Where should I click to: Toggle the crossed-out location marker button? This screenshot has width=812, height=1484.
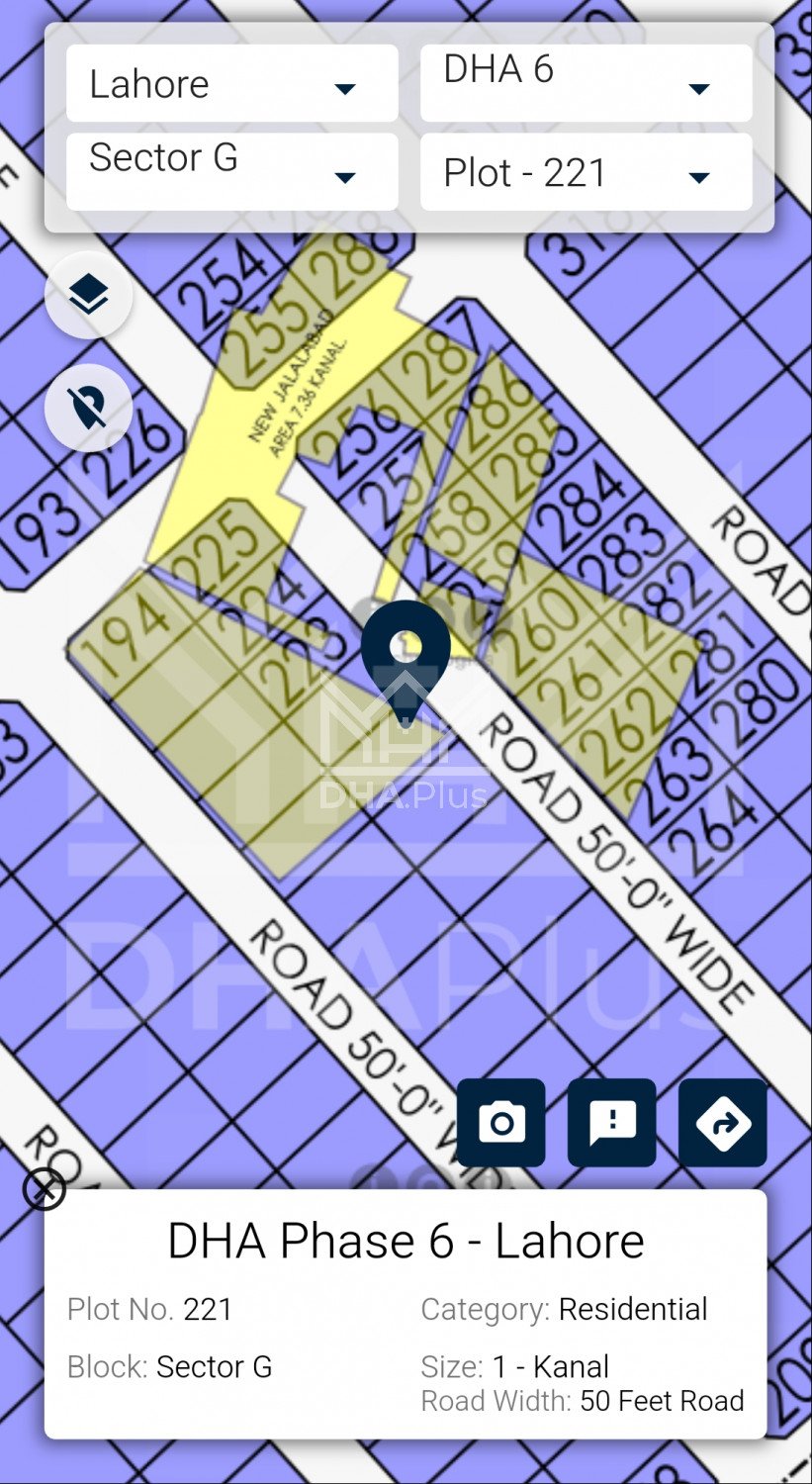pos(89,408)
